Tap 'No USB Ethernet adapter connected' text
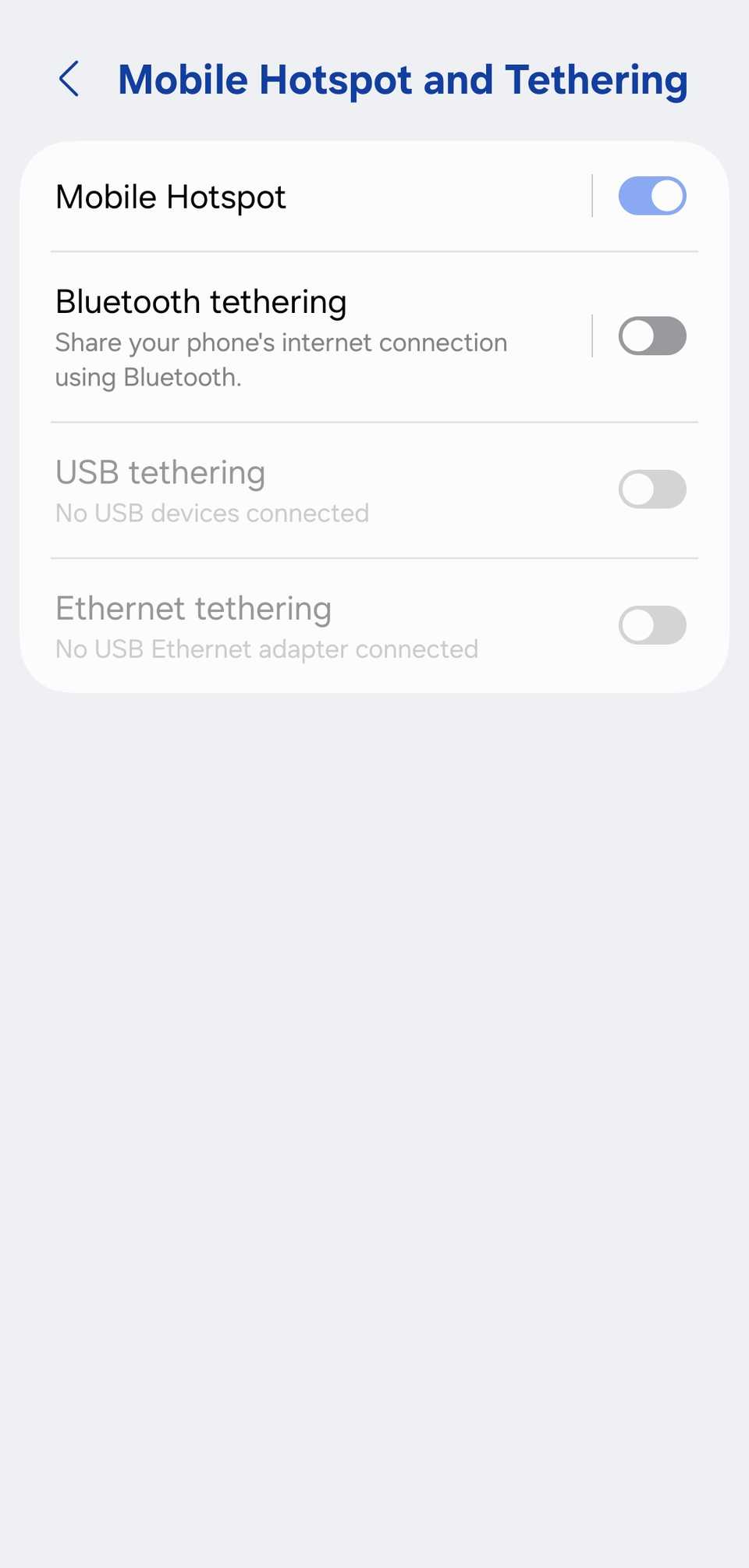749x1568 pixels. pos(267,648)
